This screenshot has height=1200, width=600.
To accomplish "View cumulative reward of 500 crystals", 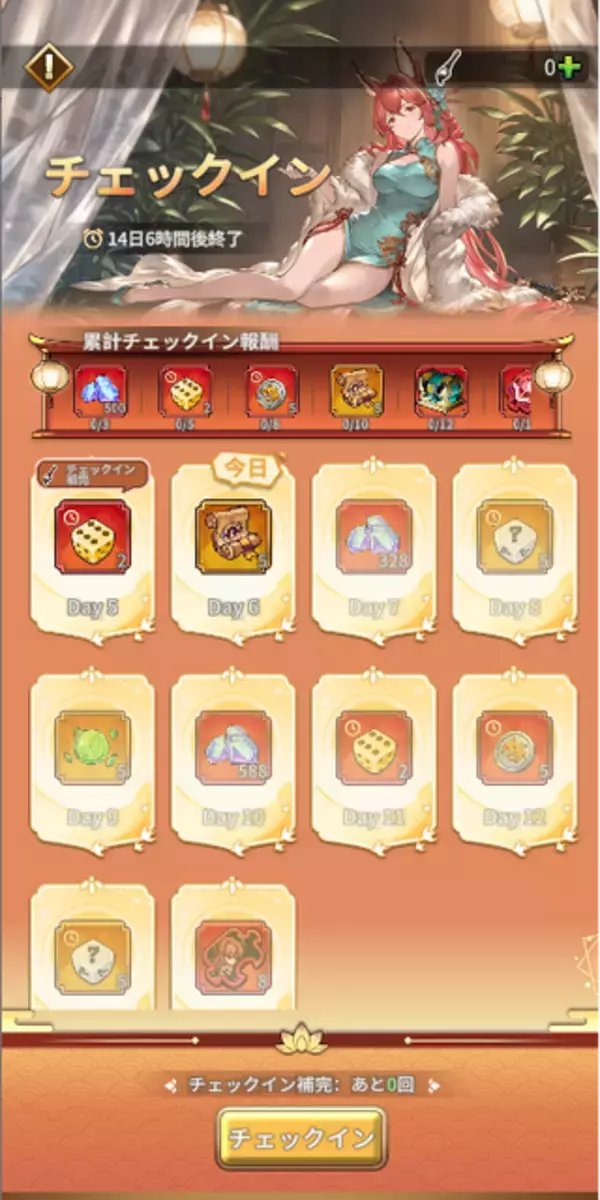I will tap(100, 392).
